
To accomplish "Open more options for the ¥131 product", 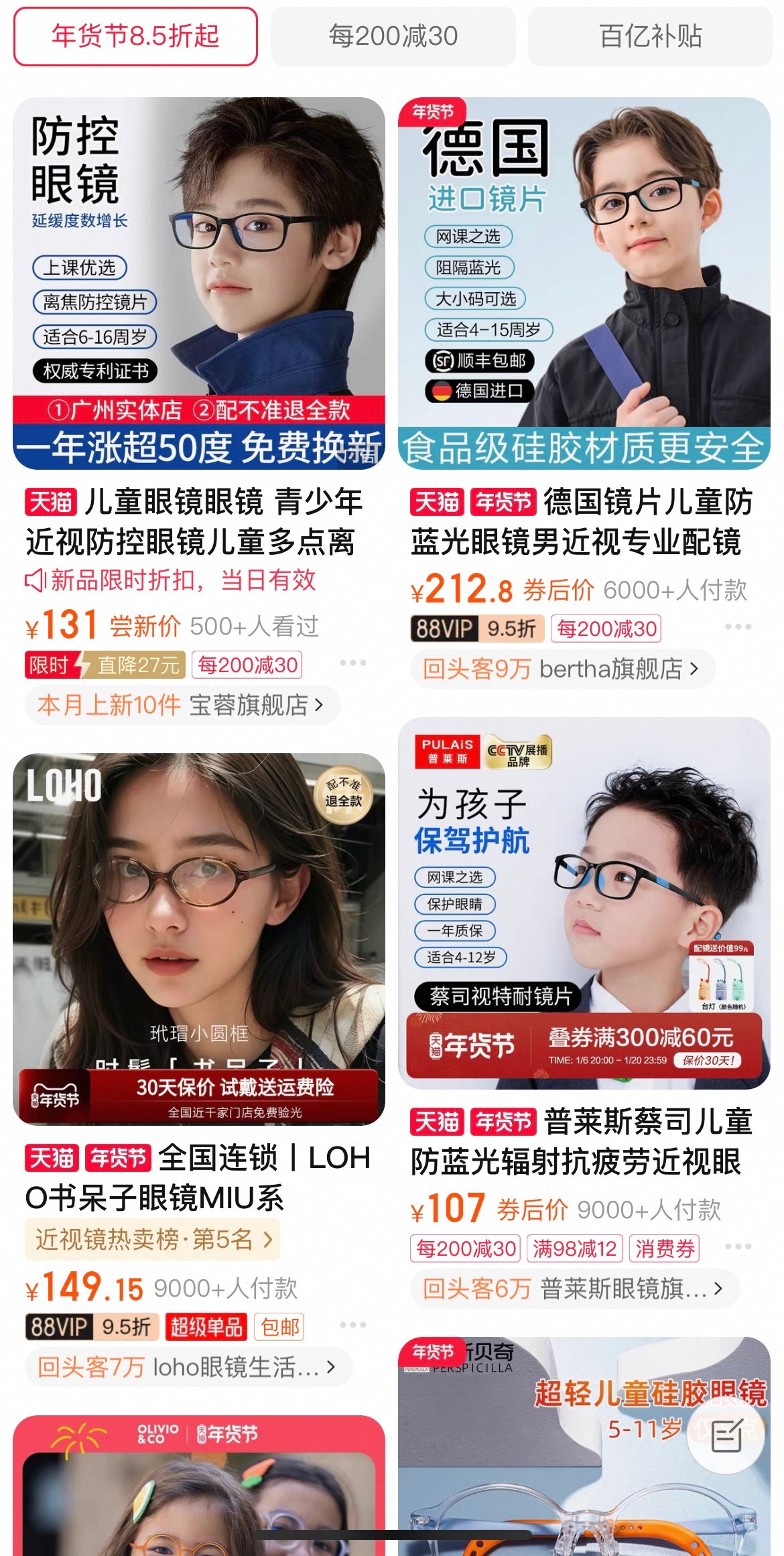I will 352,663.
